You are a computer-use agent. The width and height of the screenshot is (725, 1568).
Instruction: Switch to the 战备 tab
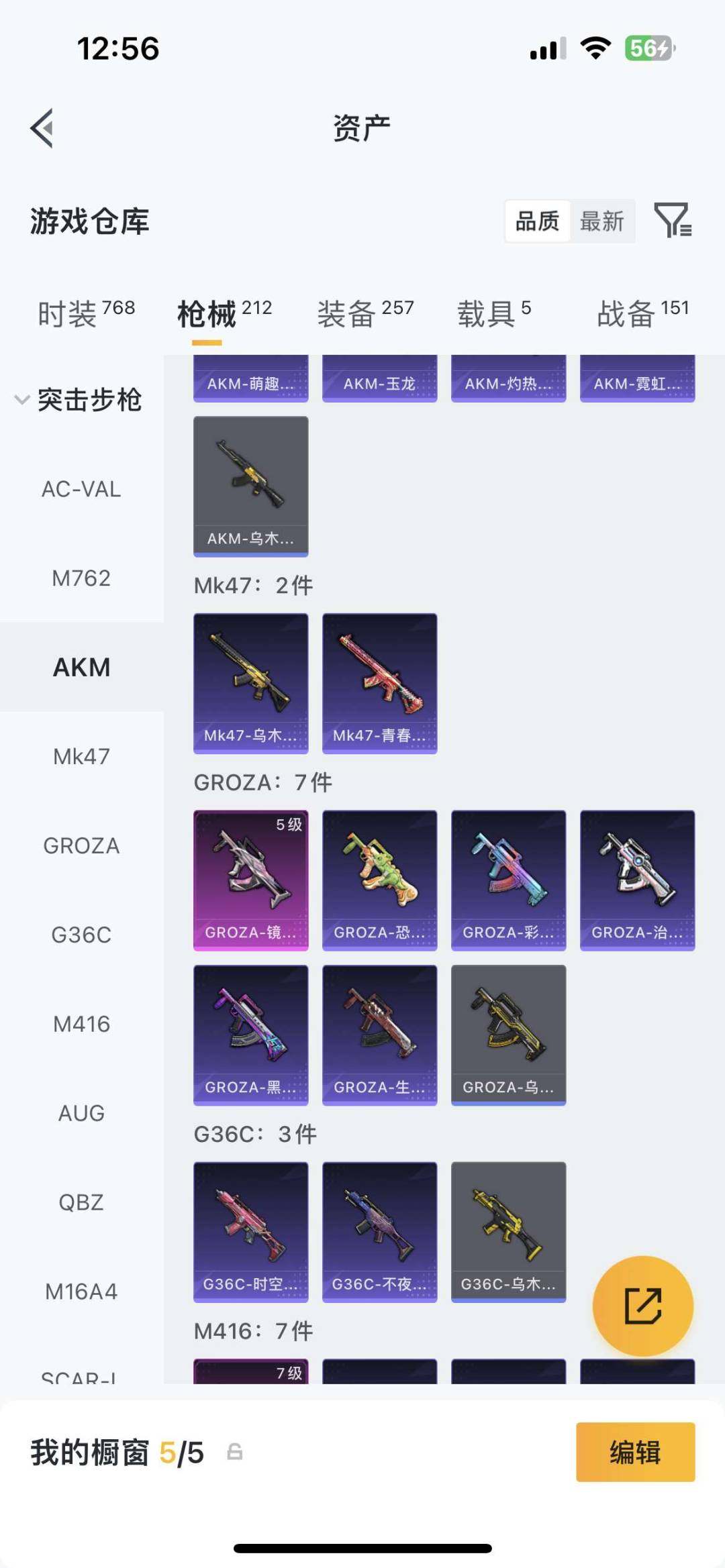[642, 313]
